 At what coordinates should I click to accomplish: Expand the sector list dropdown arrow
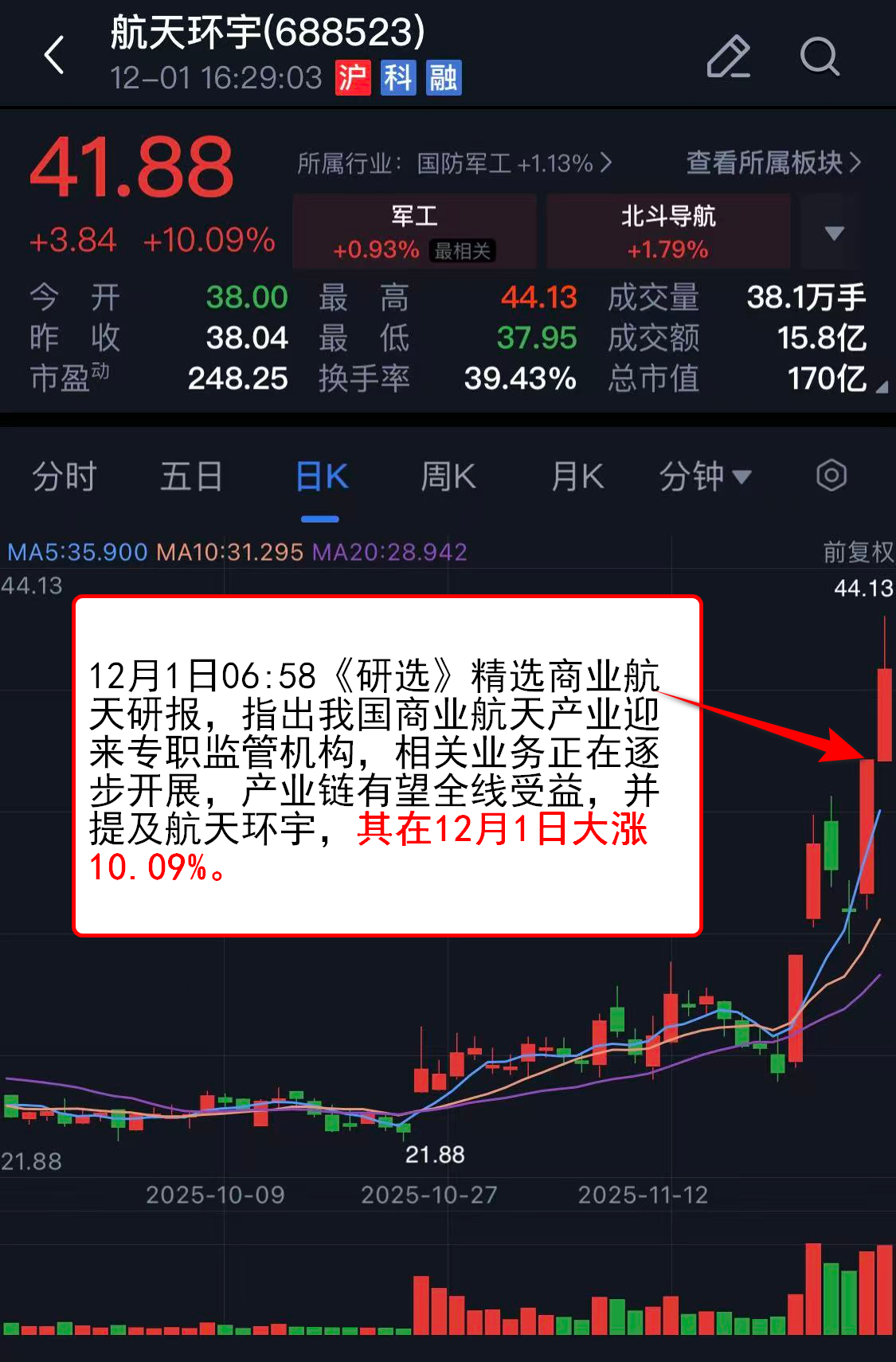(x=833, y=233)
